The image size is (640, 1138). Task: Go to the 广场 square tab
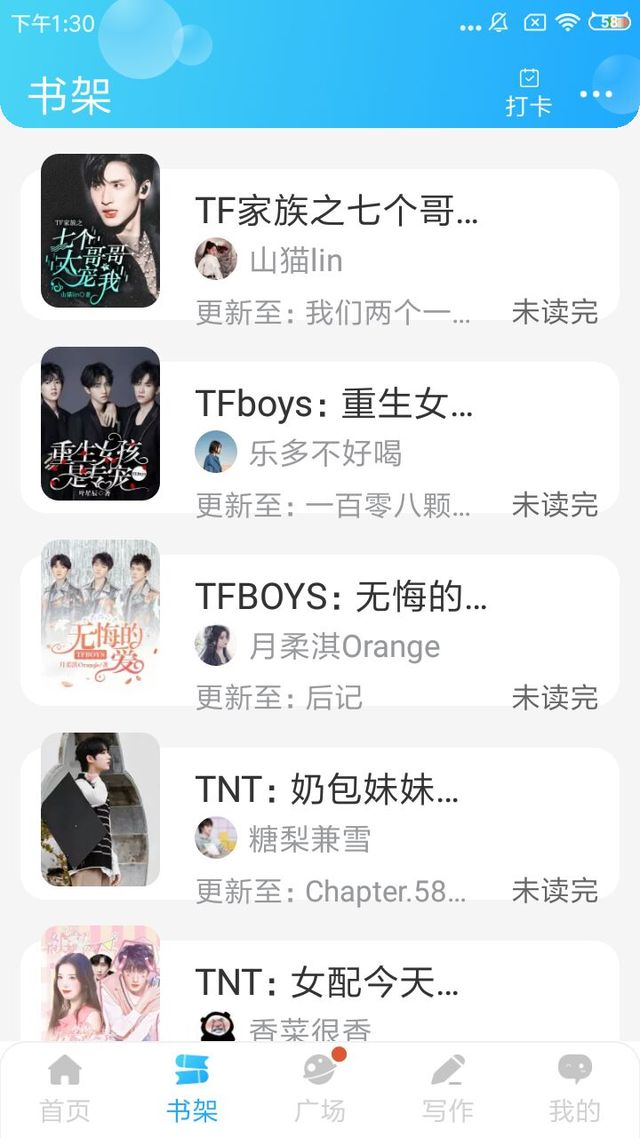coord(320,1089)
